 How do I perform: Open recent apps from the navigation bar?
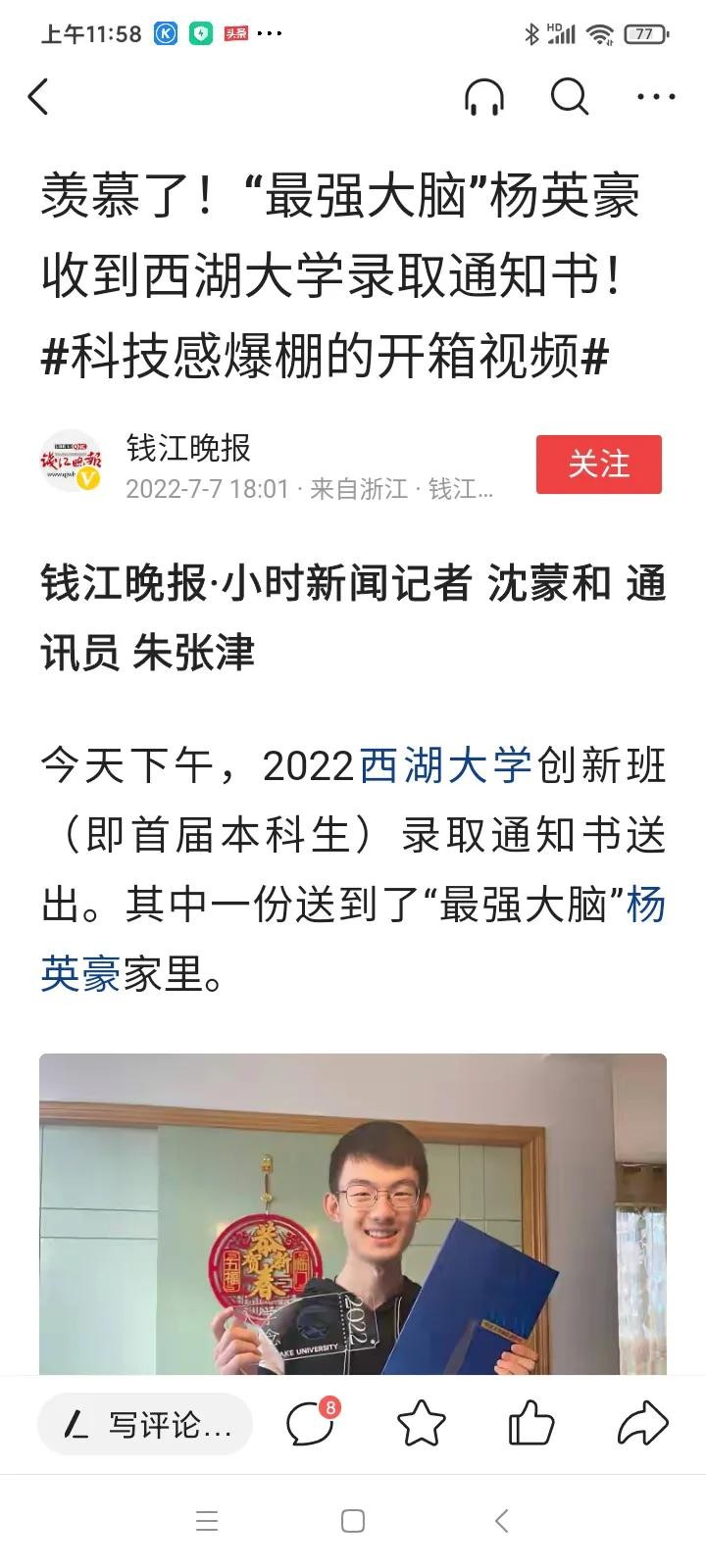click(207, 1521)
